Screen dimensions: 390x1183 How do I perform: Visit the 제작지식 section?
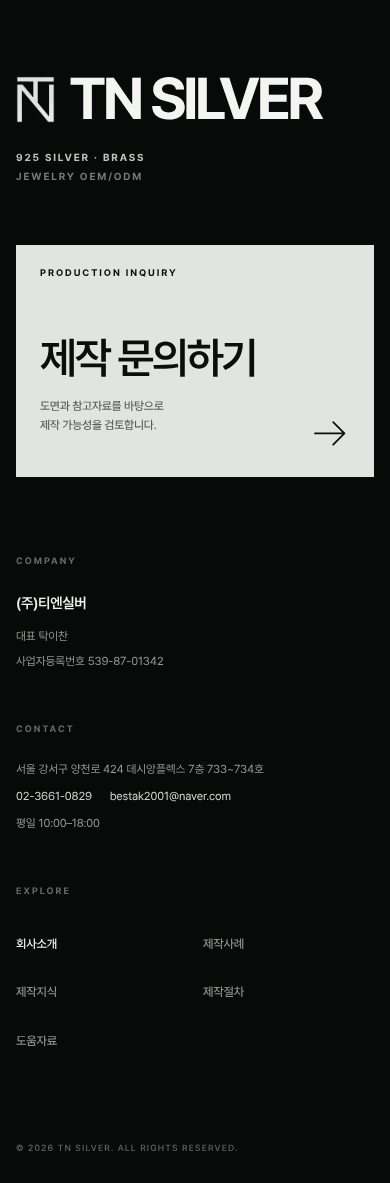[x=36, y=991]
